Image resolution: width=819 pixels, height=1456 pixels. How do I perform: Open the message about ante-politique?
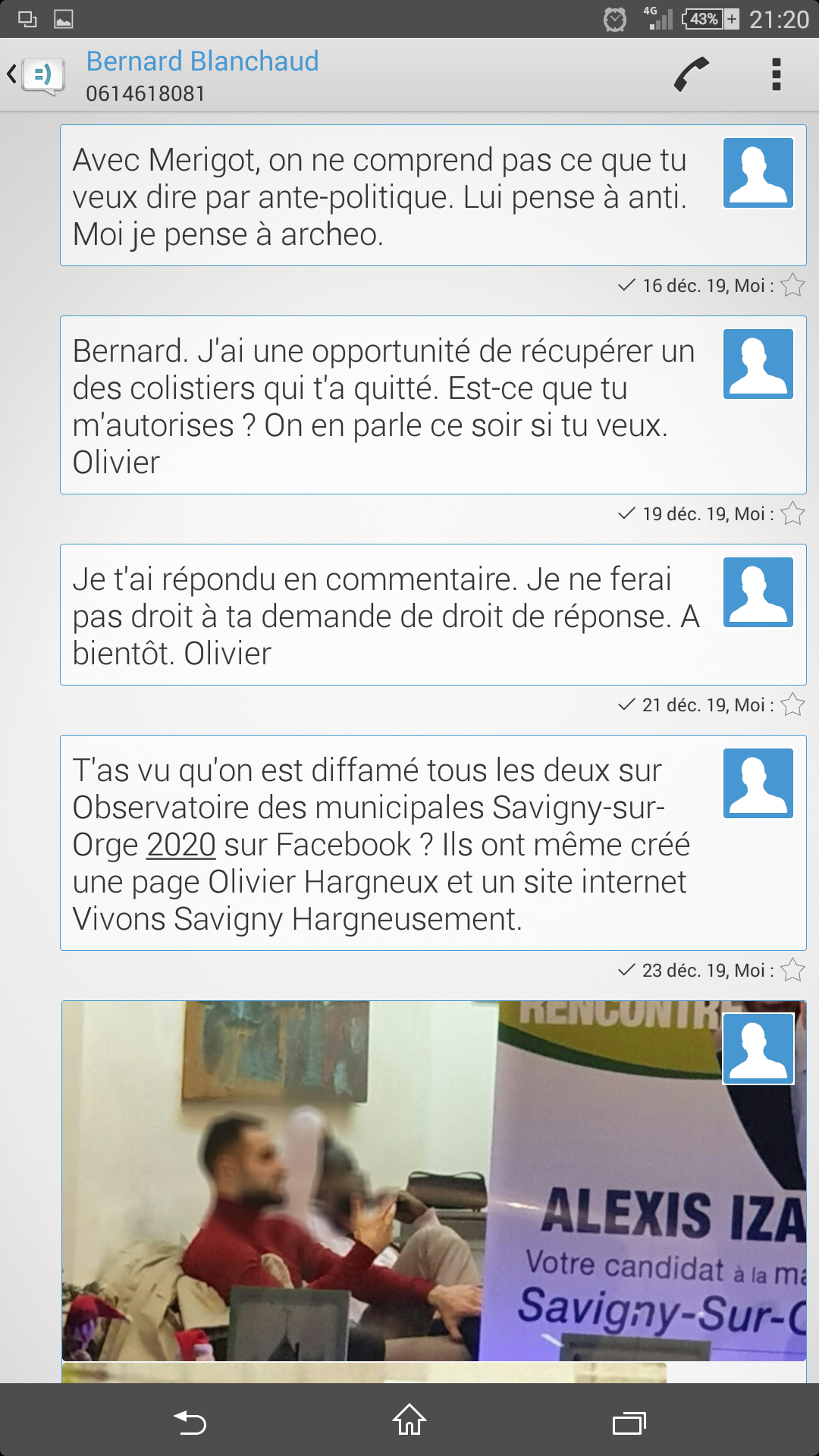379,196
